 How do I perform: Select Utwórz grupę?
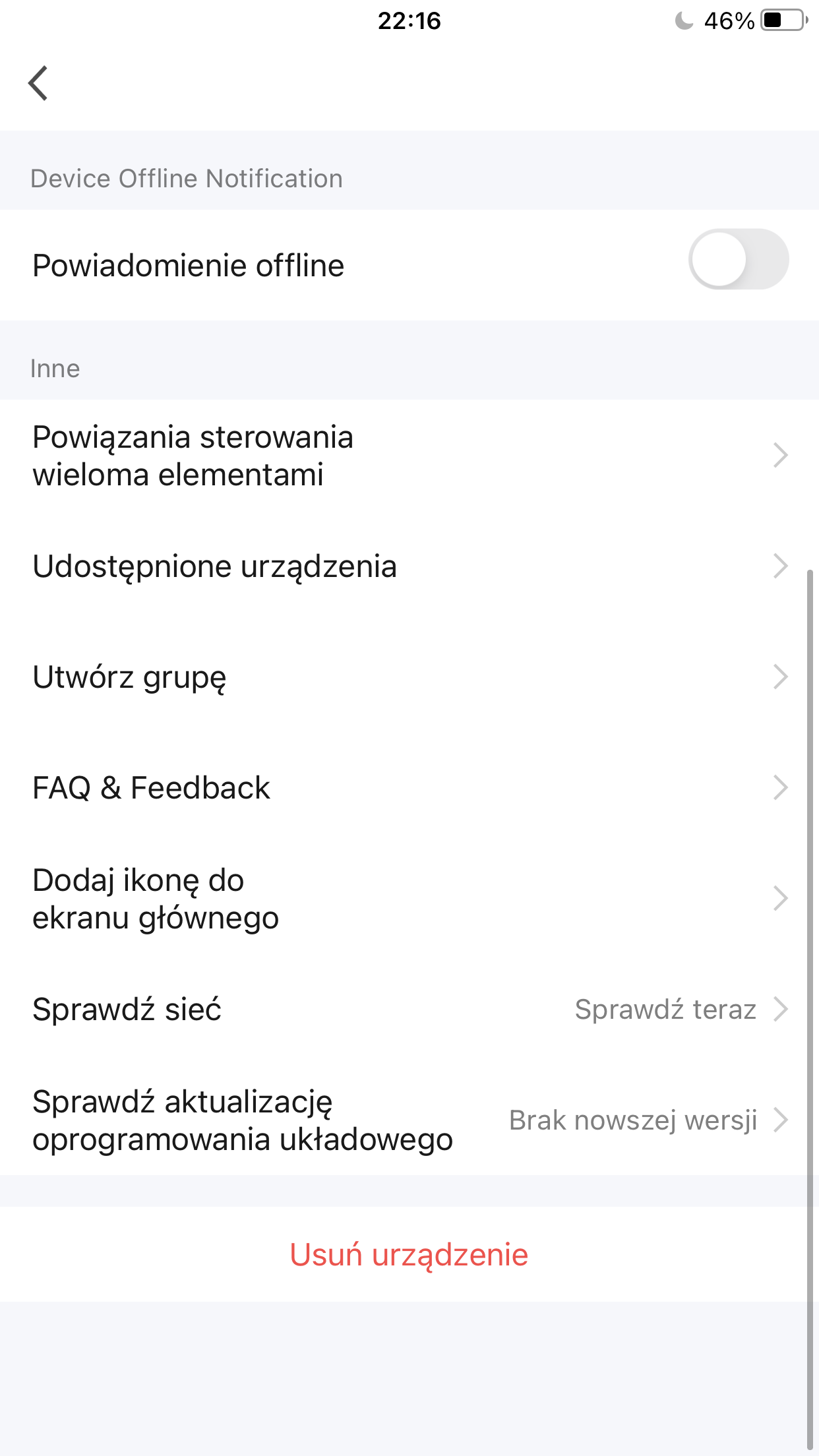409,677
